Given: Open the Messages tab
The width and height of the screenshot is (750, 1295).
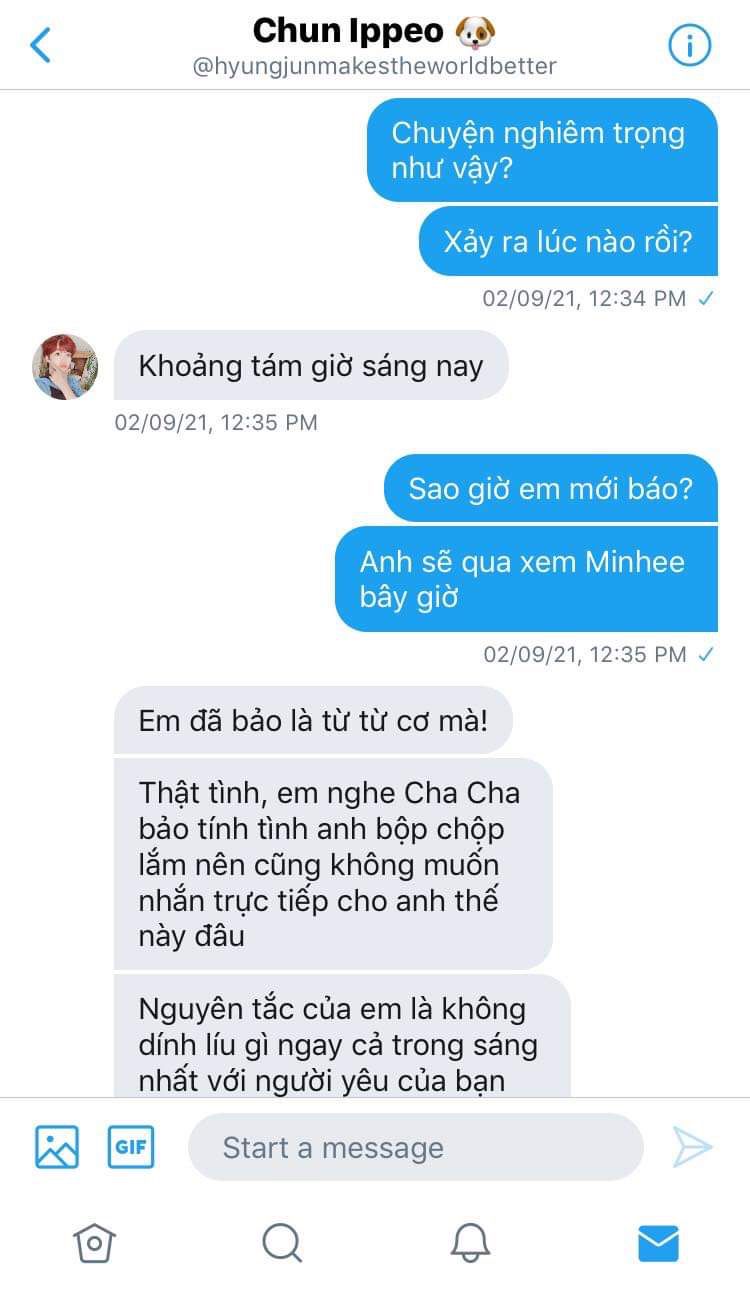Looking at the screenshot, I should tap(658, 1243).
